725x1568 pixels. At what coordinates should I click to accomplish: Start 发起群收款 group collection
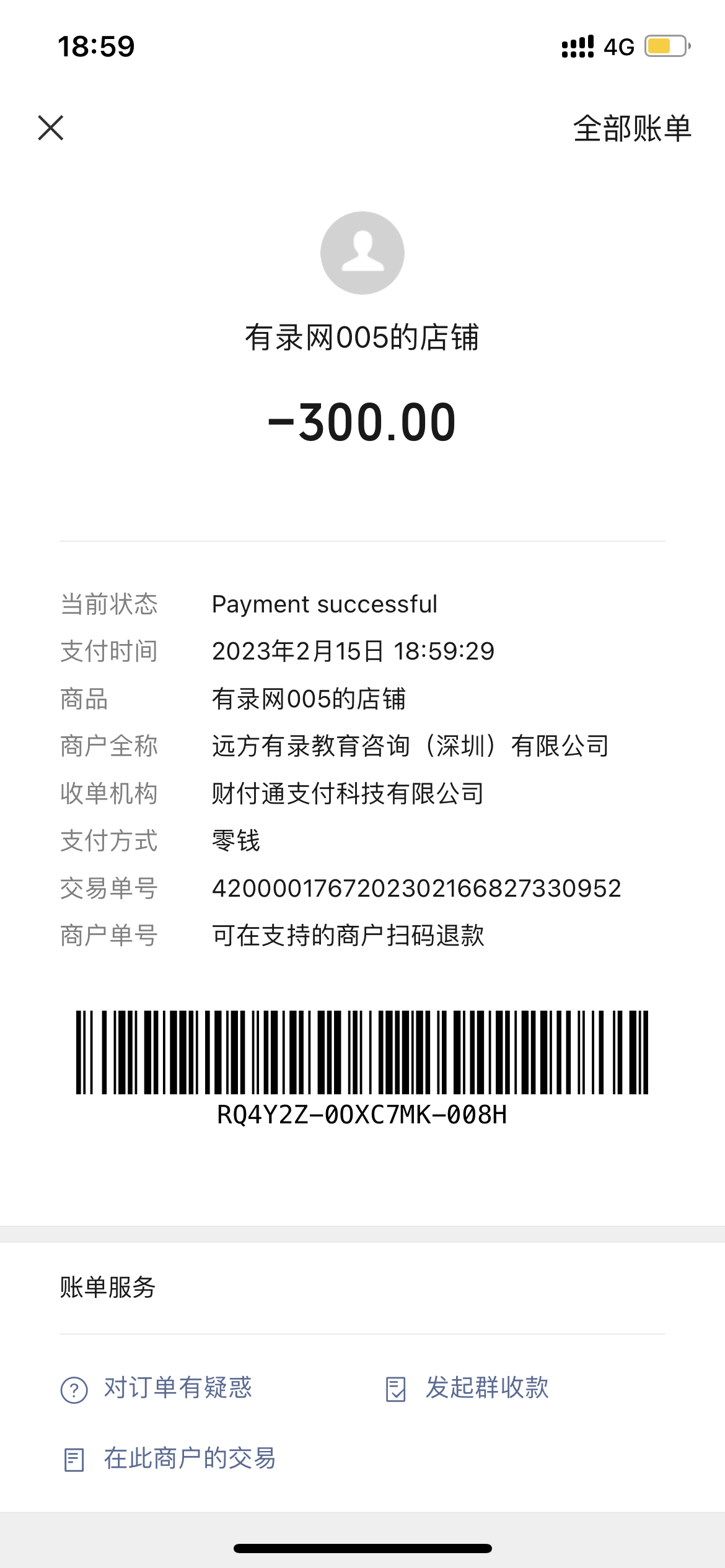coord(468,1388)
